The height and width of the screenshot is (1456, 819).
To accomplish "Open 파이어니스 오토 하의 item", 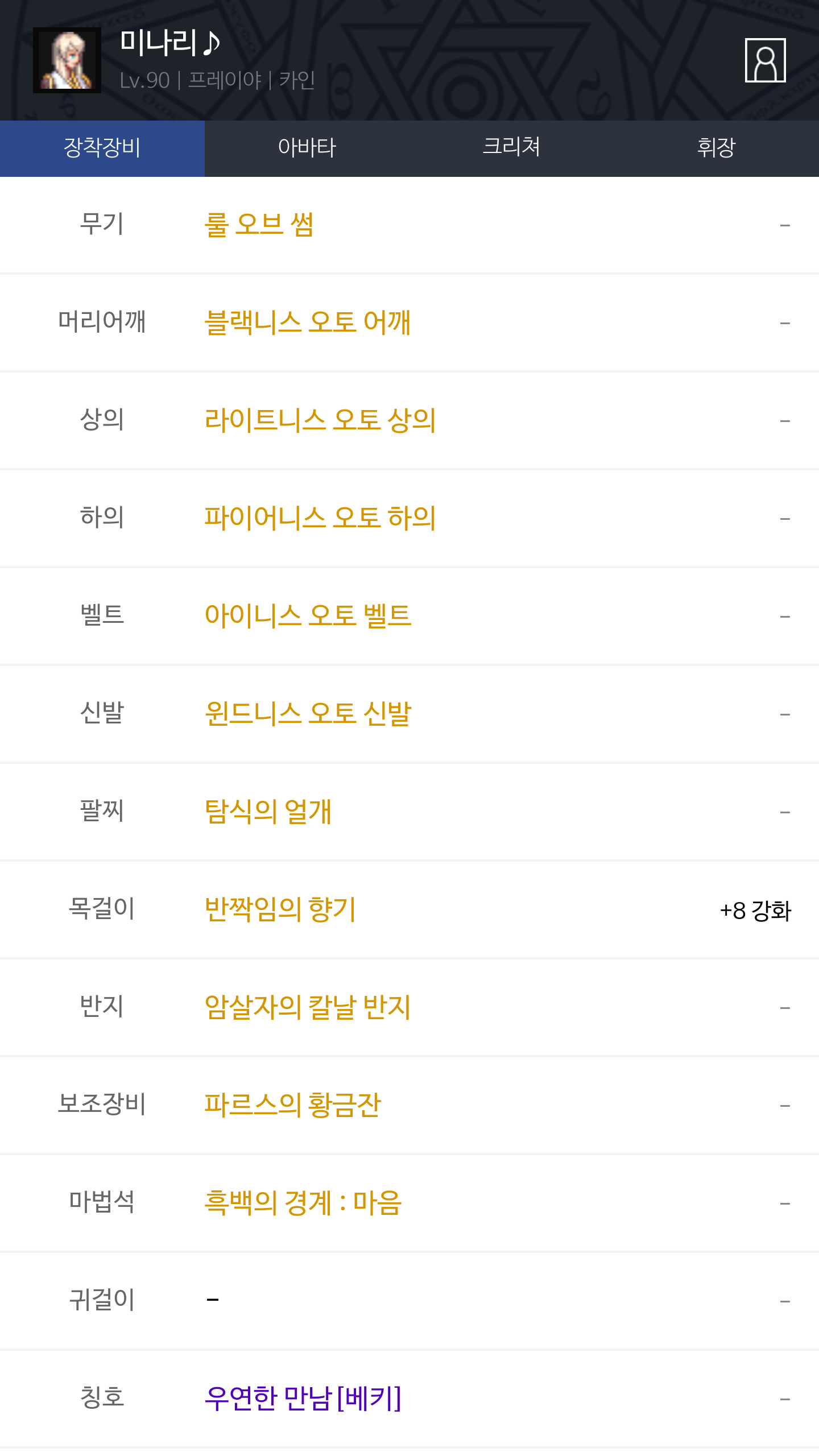I will point(320,518).
